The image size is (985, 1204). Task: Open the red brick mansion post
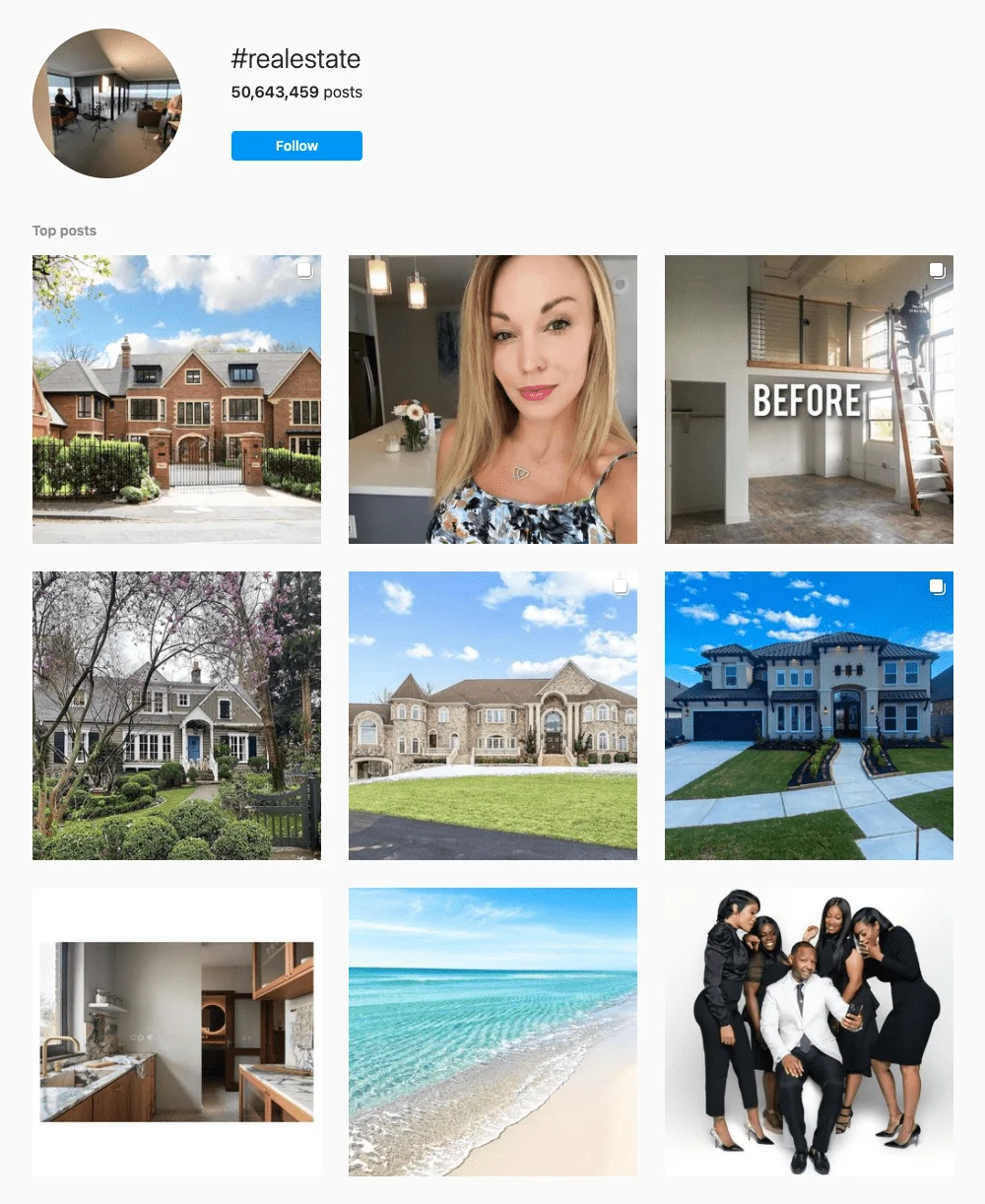(176, 399)
